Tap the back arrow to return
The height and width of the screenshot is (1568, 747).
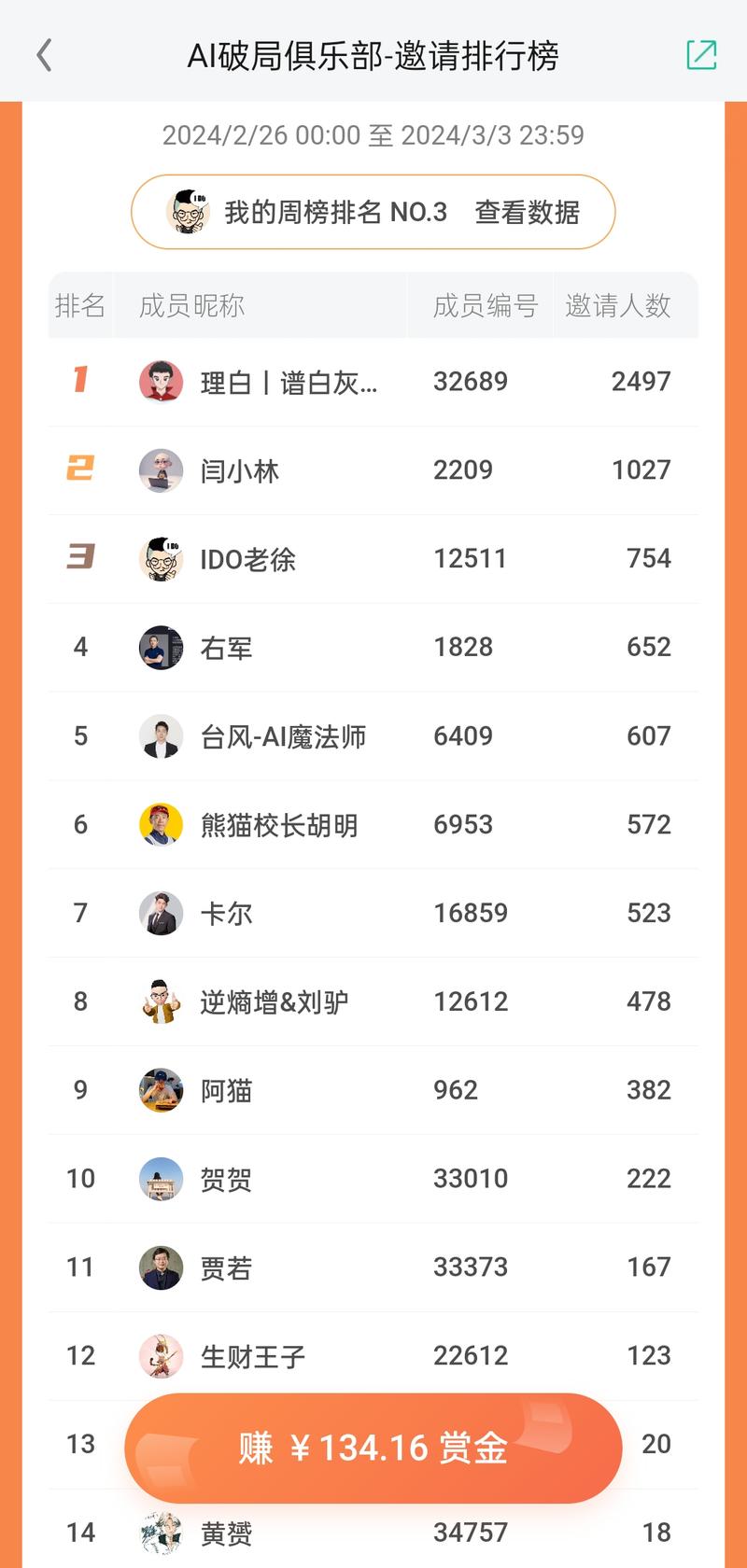point(45,55)
